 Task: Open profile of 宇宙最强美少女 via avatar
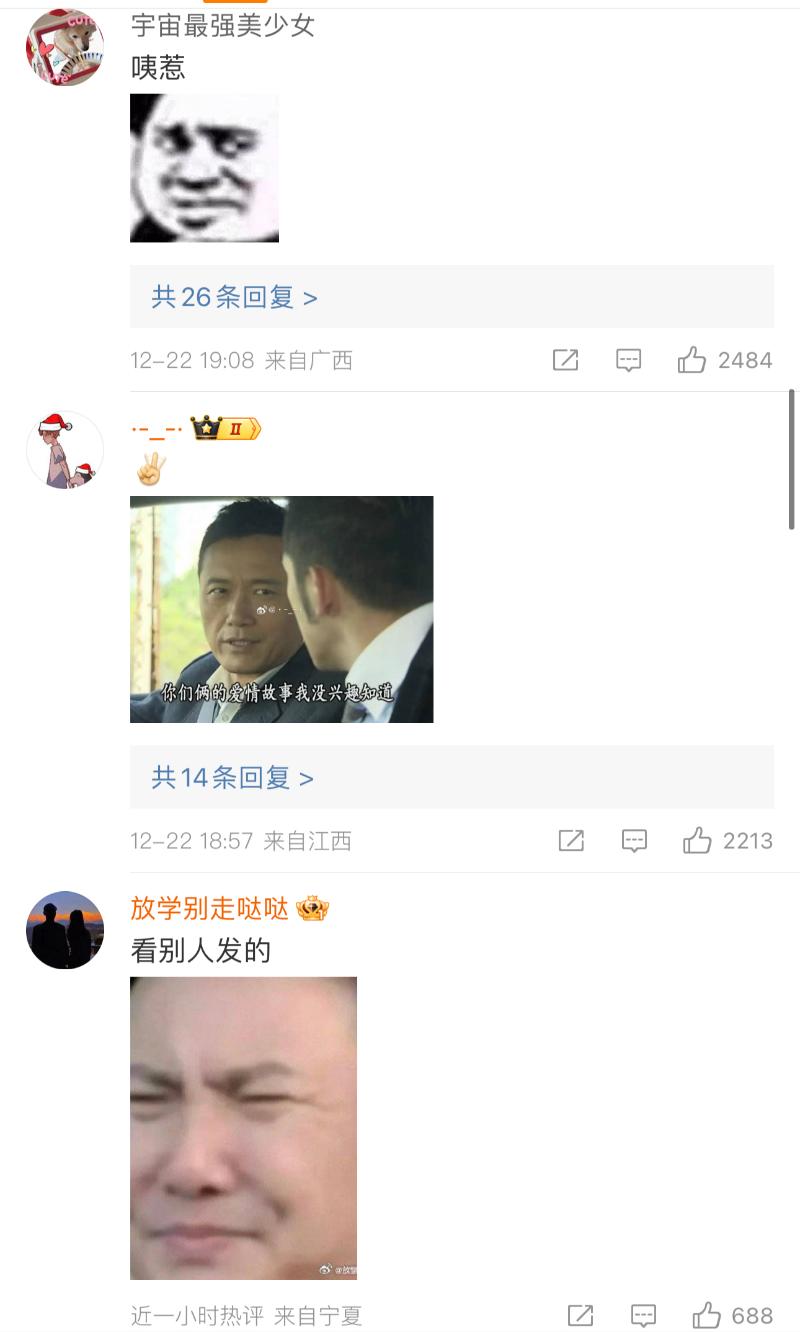(x=65, y=47)
